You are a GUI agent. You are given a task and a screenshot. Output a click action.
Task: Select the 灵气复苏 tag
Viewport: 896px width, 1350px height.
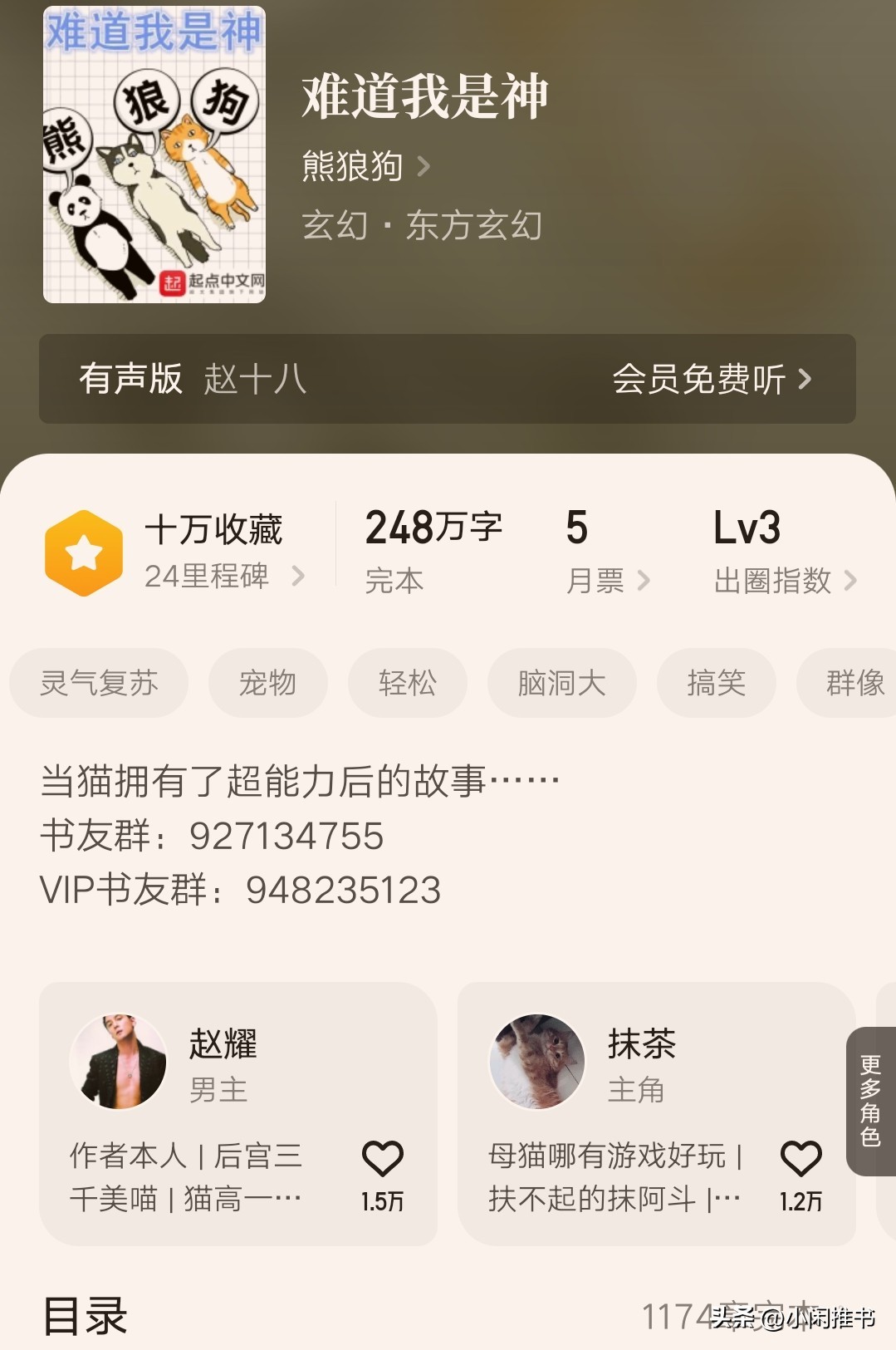99,683
